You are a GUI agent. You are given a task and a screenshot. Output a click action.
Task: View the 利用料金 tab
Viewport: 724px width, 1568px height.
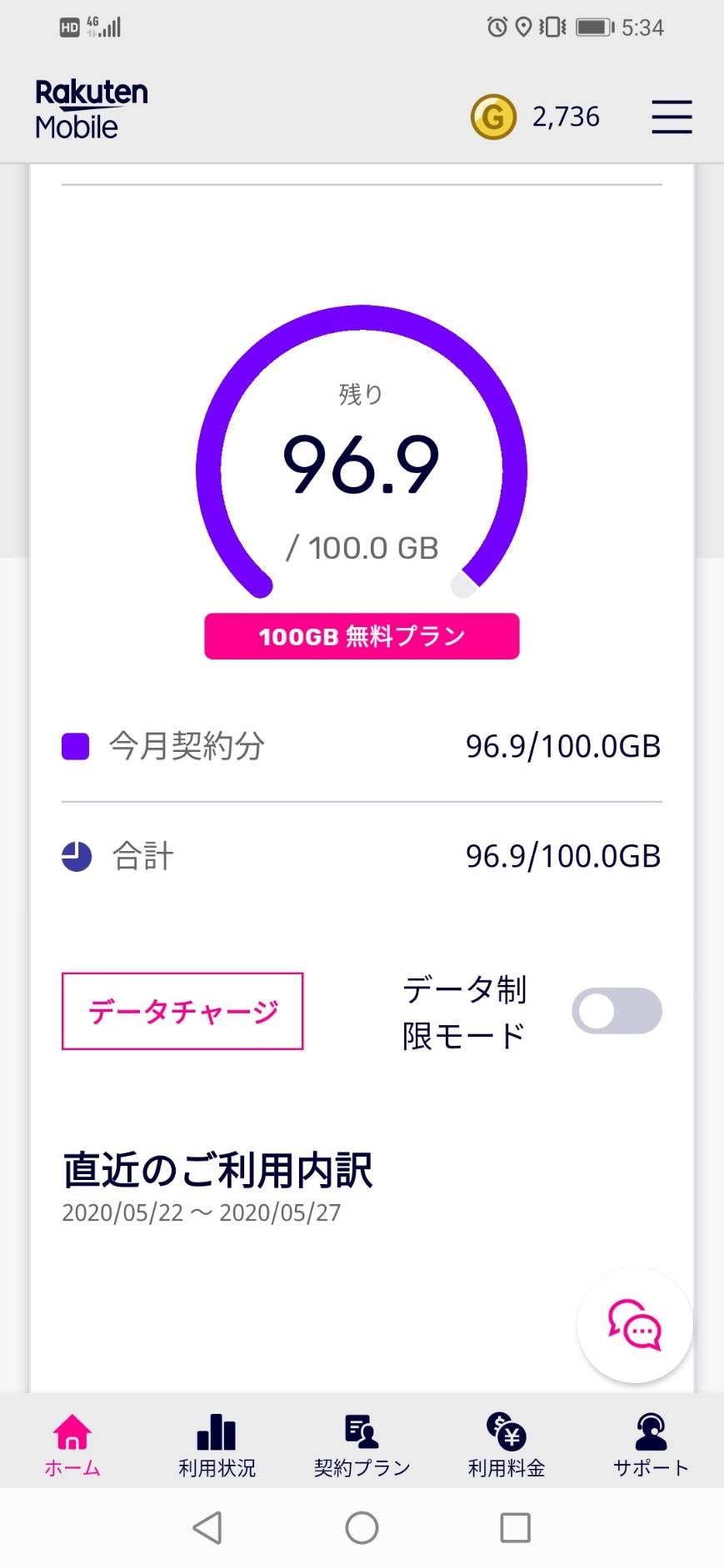pyautogui.click(x=507, y=1445)
